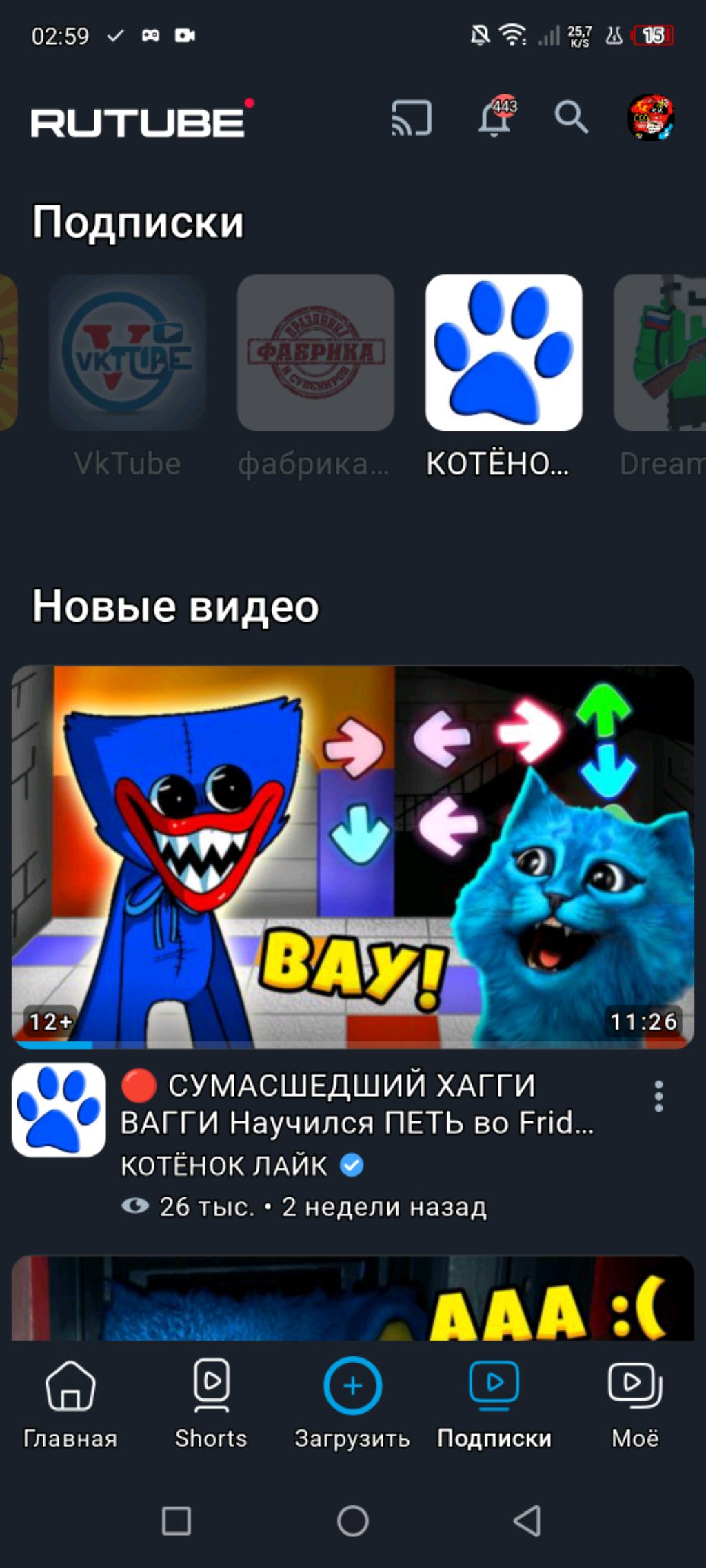Image resolution: width=706 pixels, height=1568 pixels.
Task: Tap the RUTUBE logo
Action: (x=138, y=121)
